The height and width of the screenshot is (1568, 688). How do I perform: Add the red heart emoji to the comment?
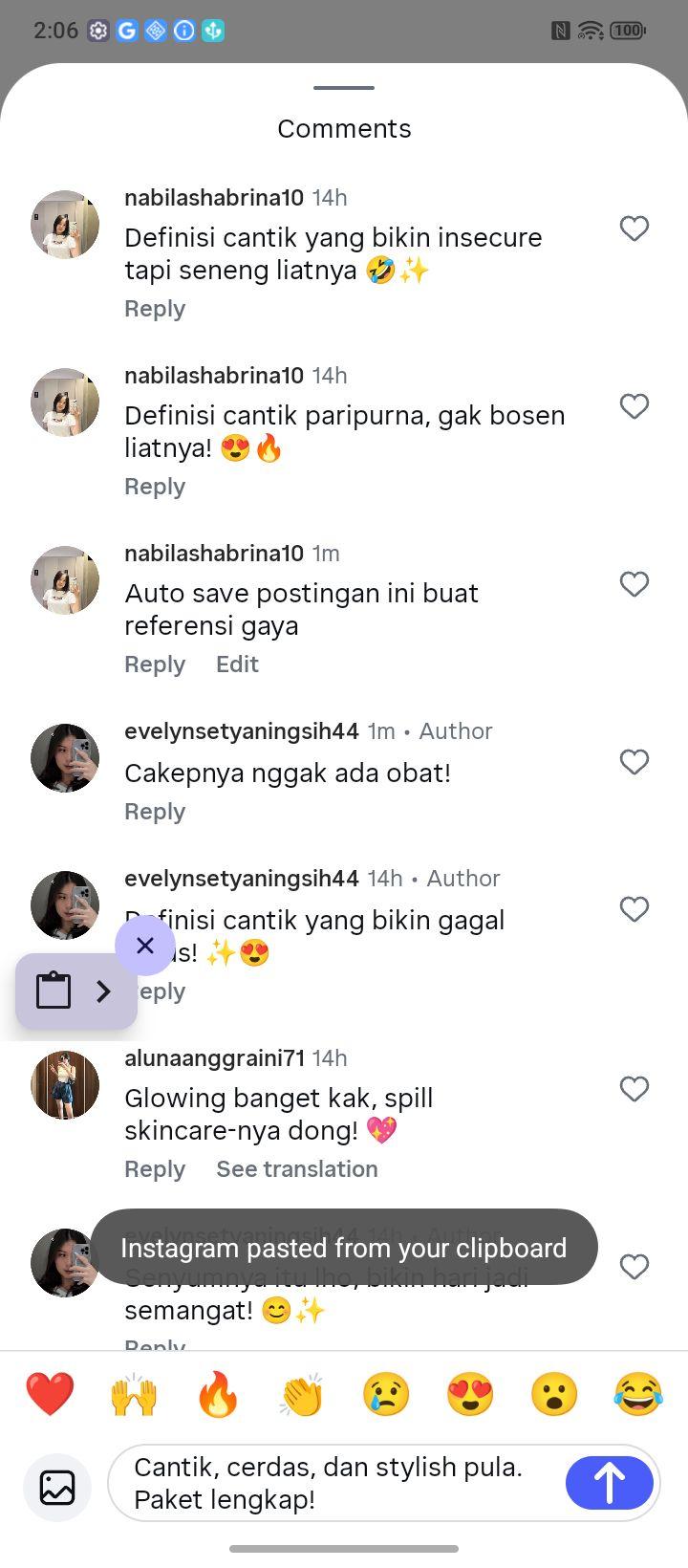pos(50,1394)
